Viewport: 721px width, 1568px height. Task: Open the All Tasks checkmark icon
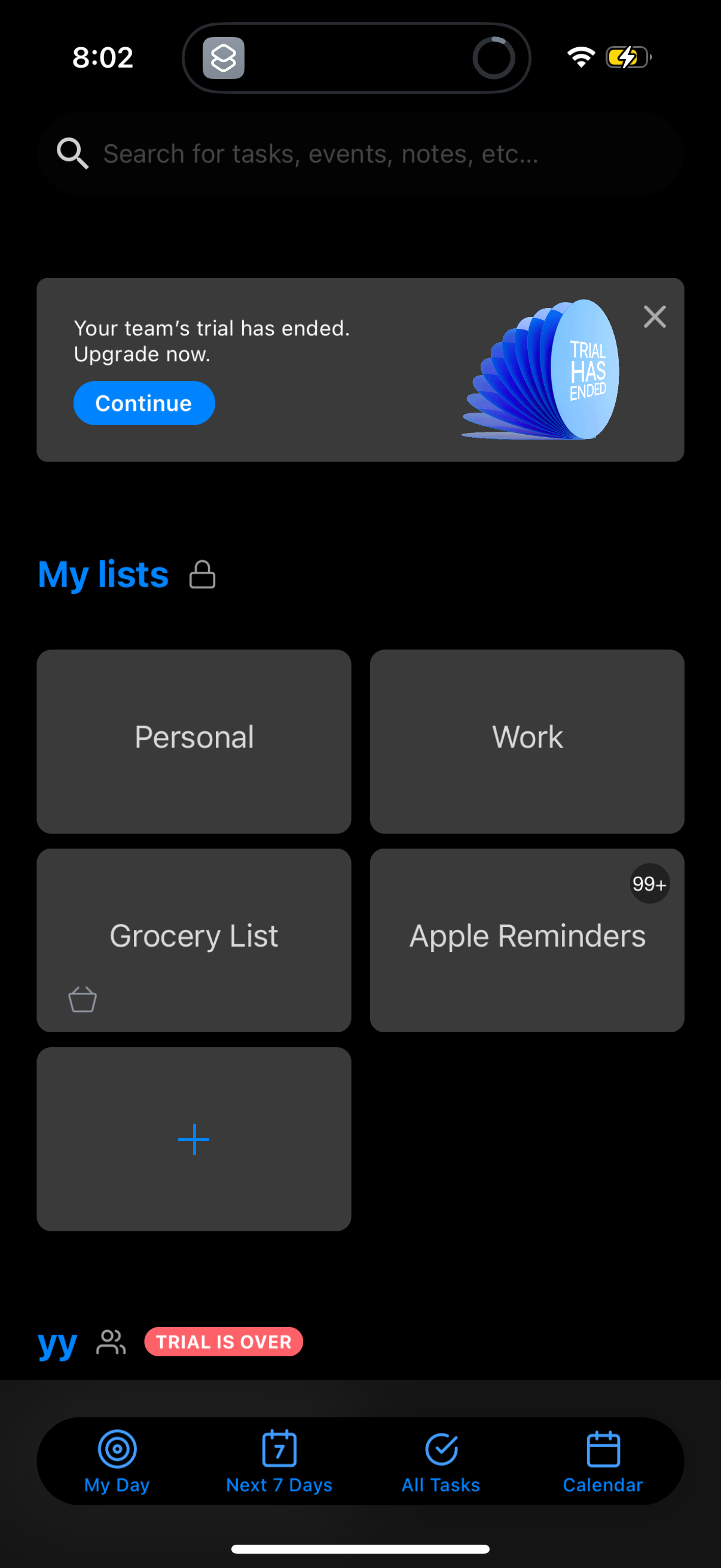(441, 1448)
